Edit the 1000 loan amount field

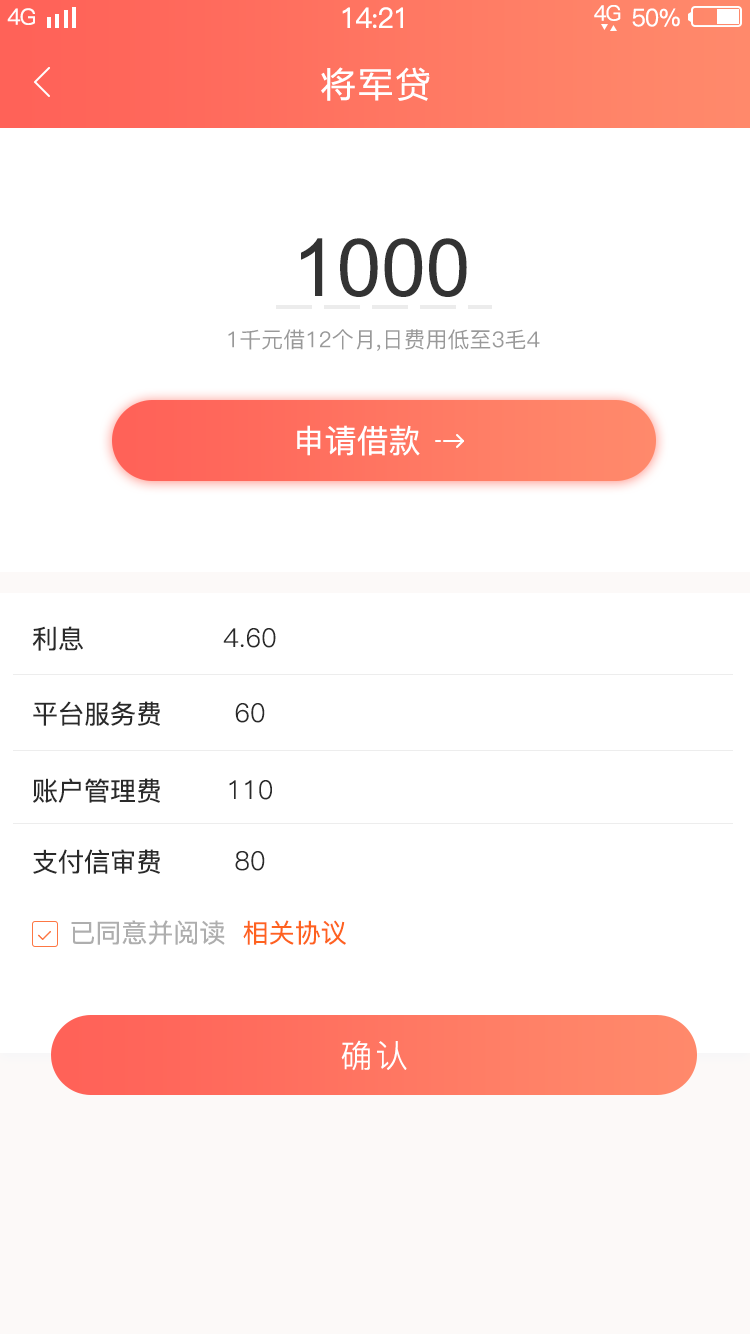(383, 269)
